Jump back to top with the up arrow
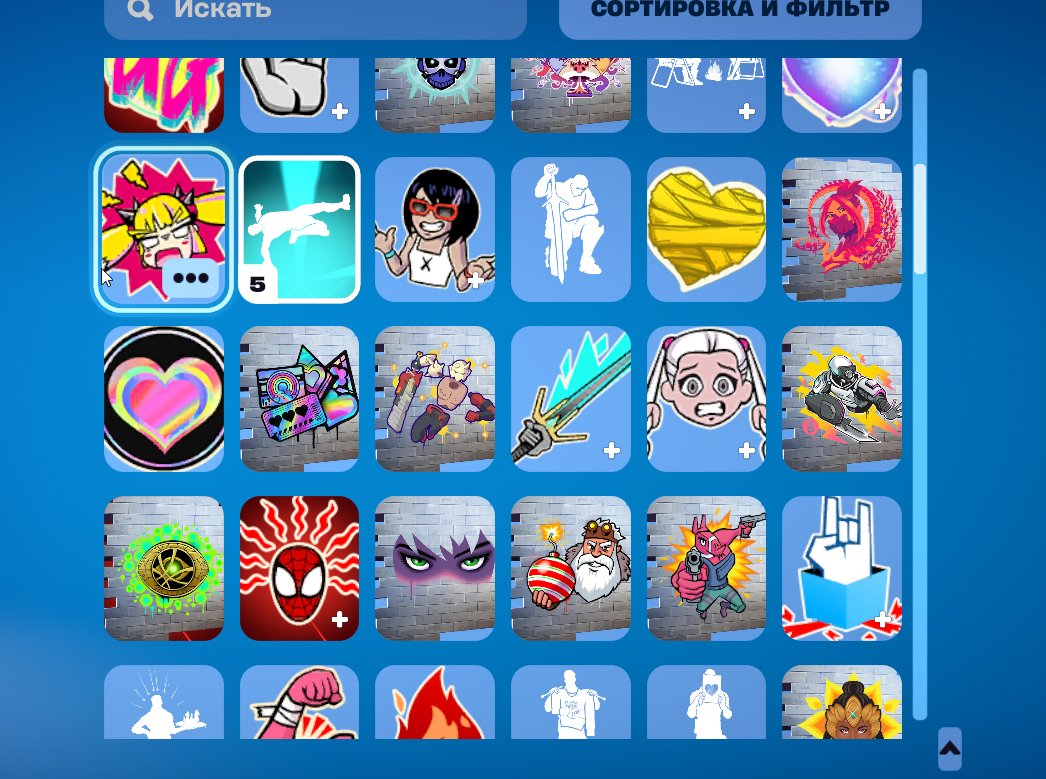 [x=950, y=749]
